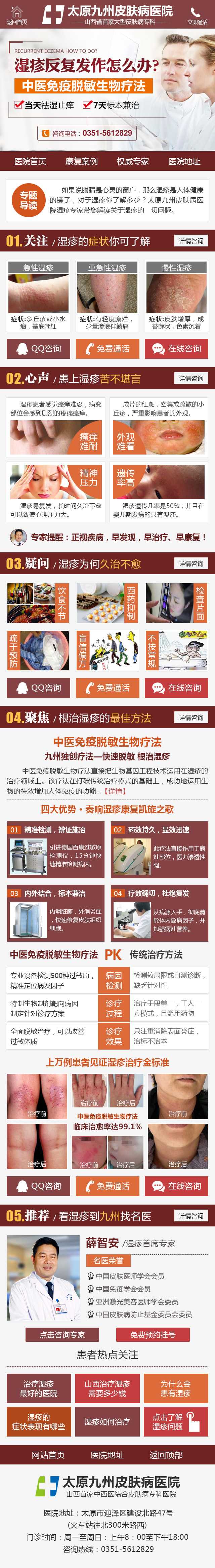Open the 康复案例 navigation item
The width and height of the screenshot is (215, 1568).
(x=82, y=161)
